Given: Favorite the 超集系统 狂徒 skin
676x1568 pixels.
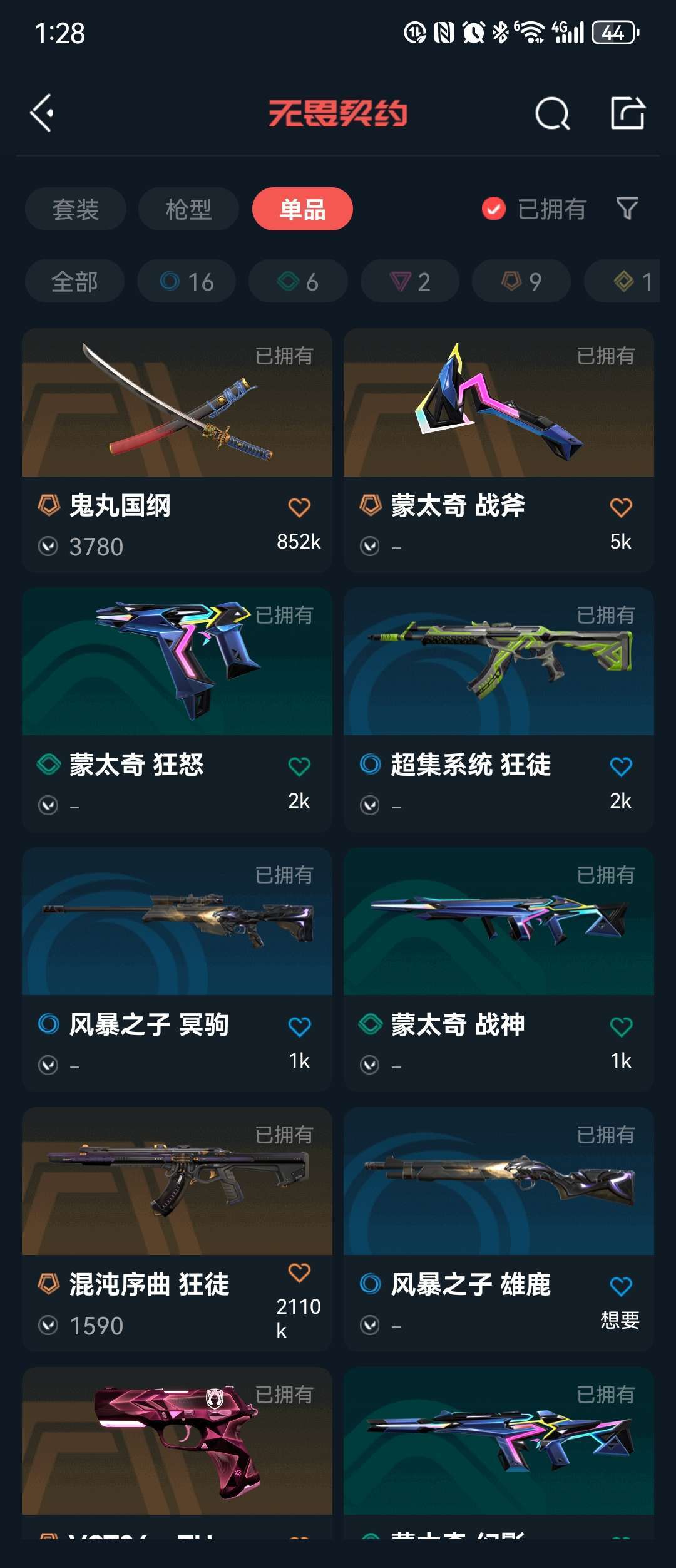Looking at the screenshot, I should pyautogui.click(x=621, y=766).
